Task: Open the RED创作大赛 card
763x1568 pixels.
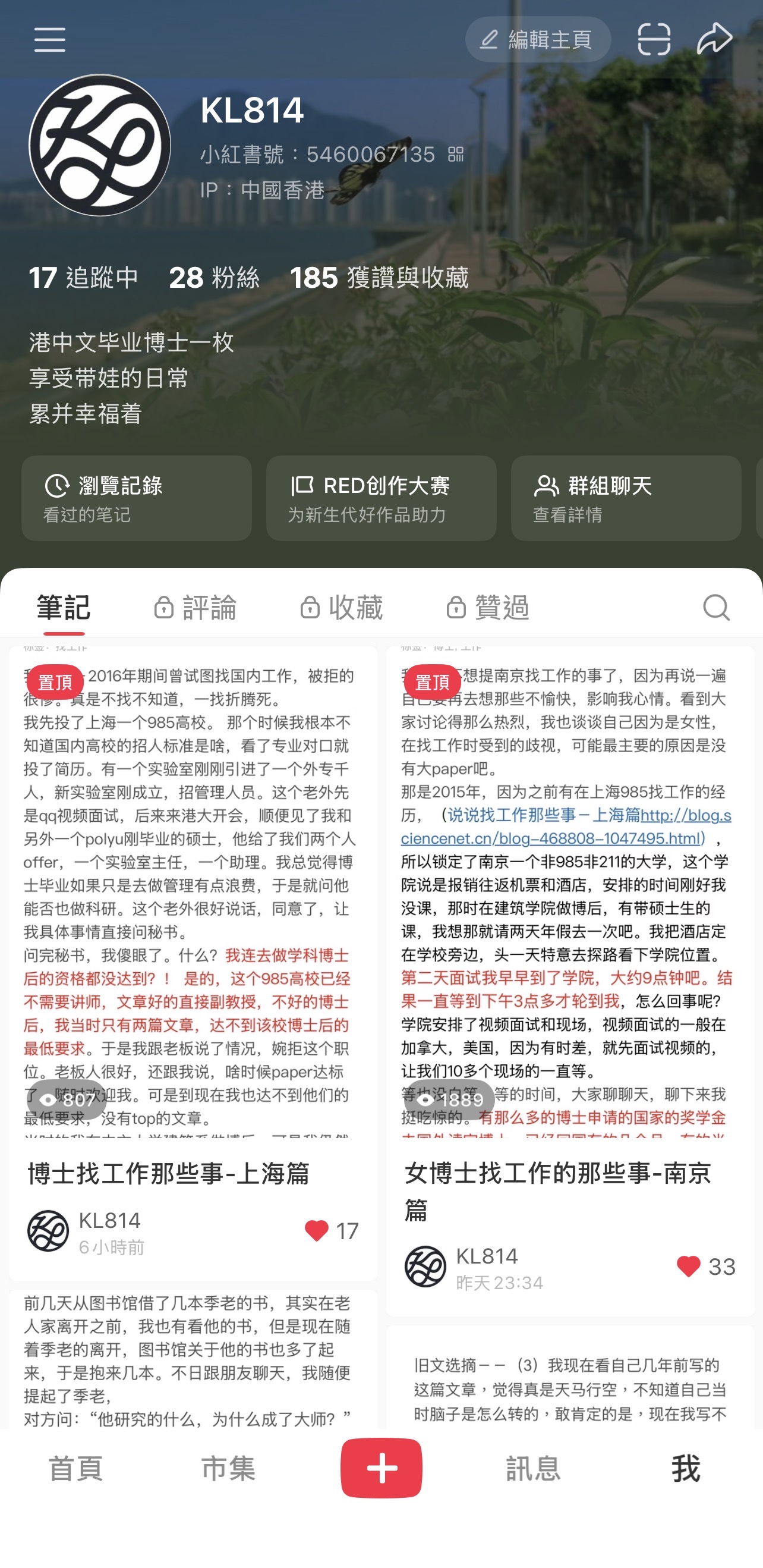Action: pos(381,498)
